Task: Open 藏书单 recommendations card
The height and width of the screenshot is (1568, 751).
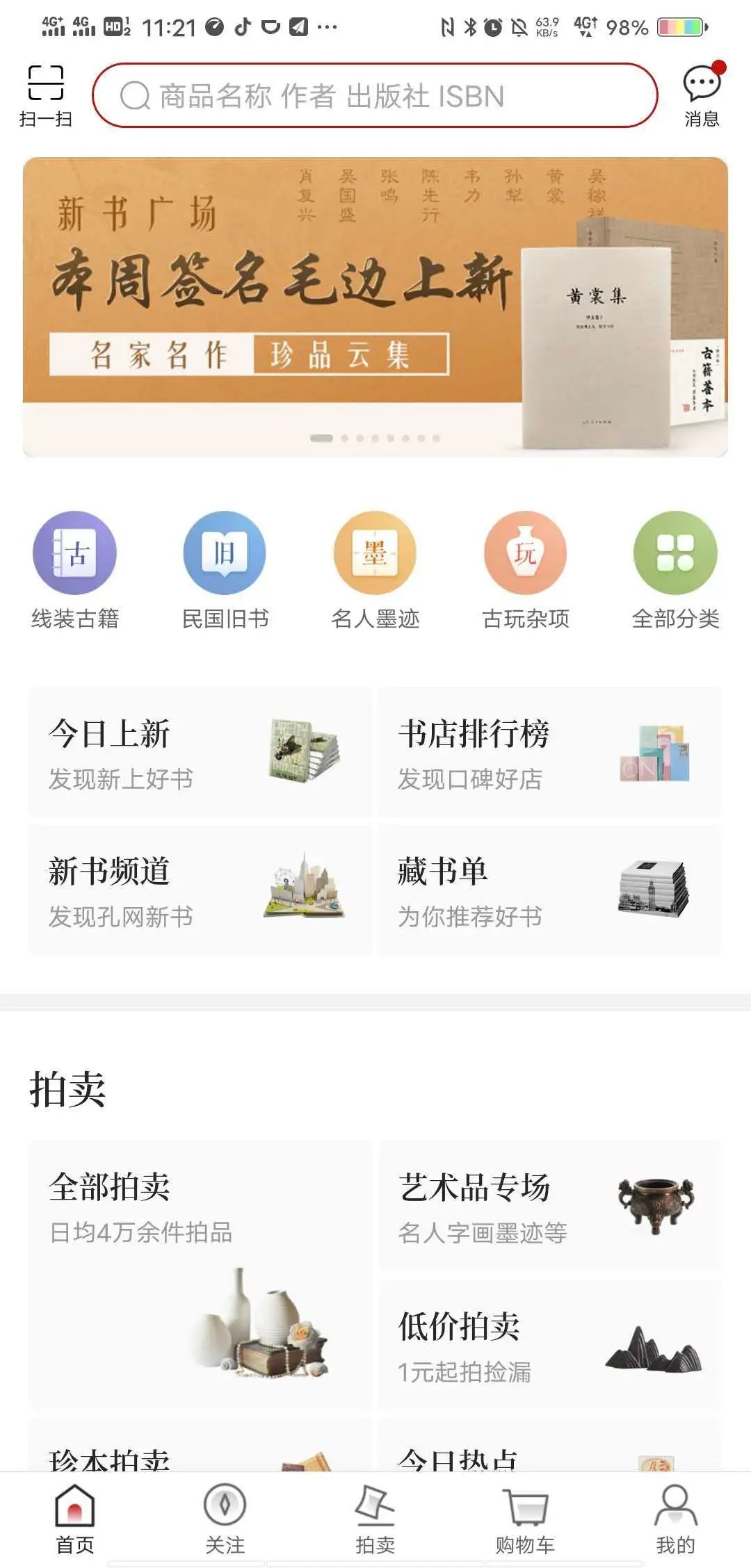Action: coord(549,890)
